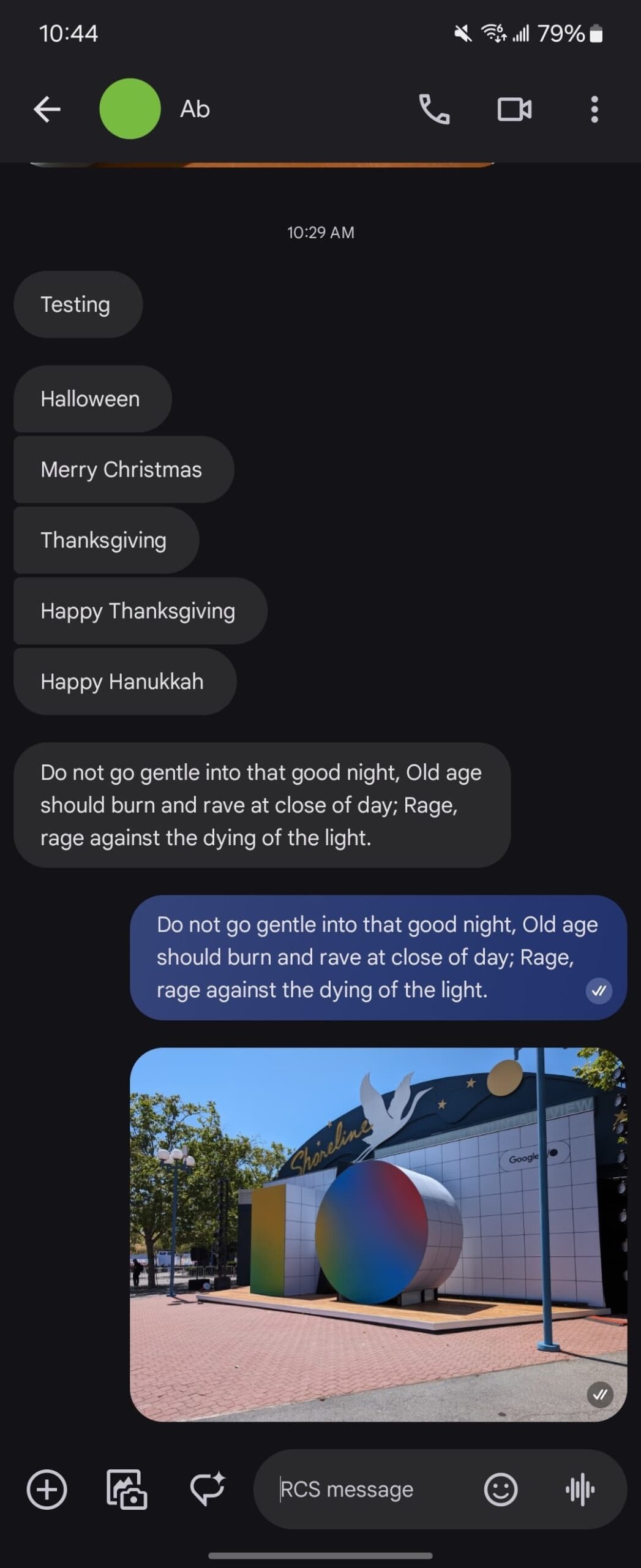641x1568 pixels.
Task: Open the overflow menu
Action: (594, 110)
